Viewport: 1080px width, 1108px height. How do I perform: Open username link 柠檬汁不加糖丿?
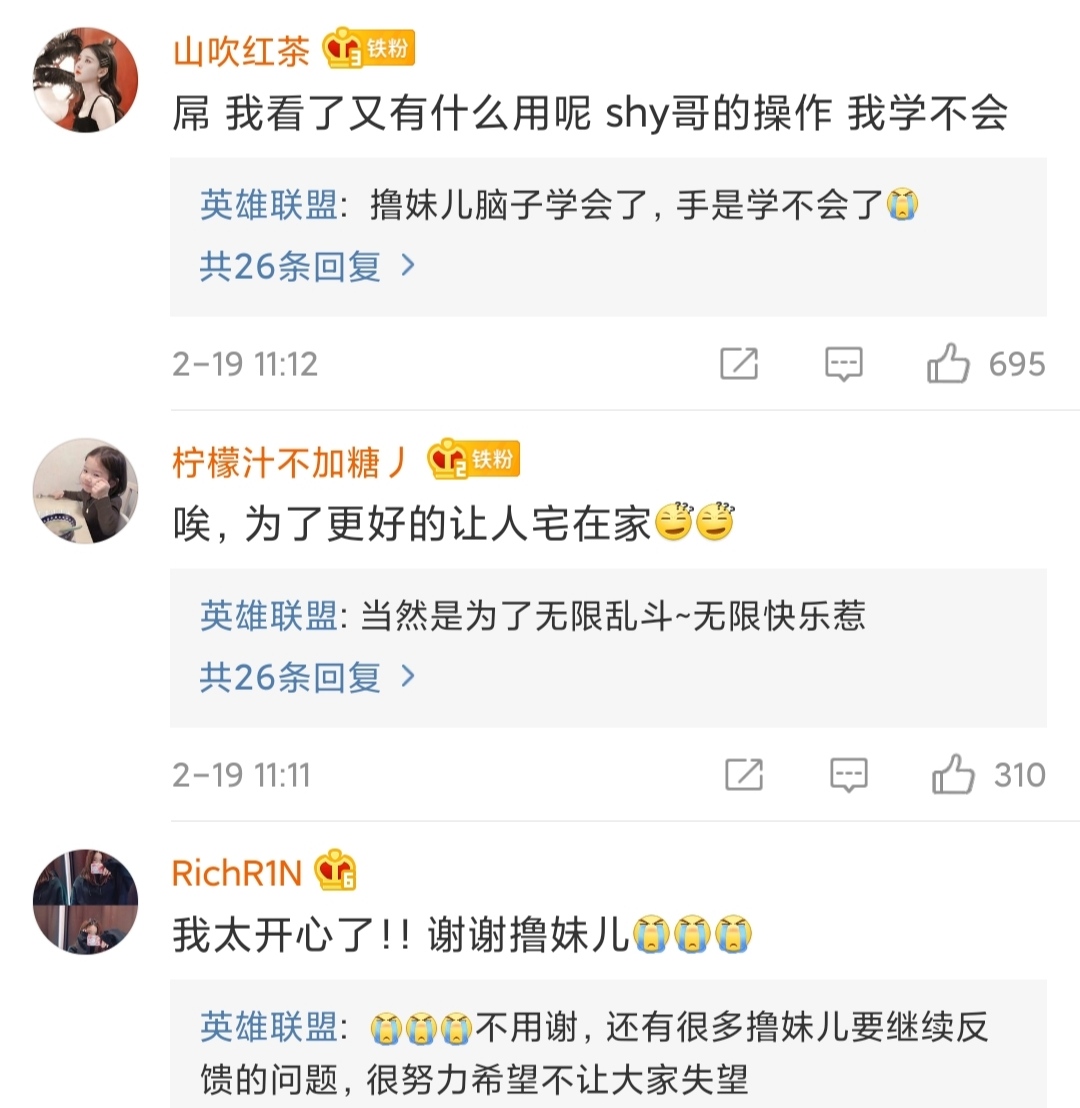pos(291,461)
